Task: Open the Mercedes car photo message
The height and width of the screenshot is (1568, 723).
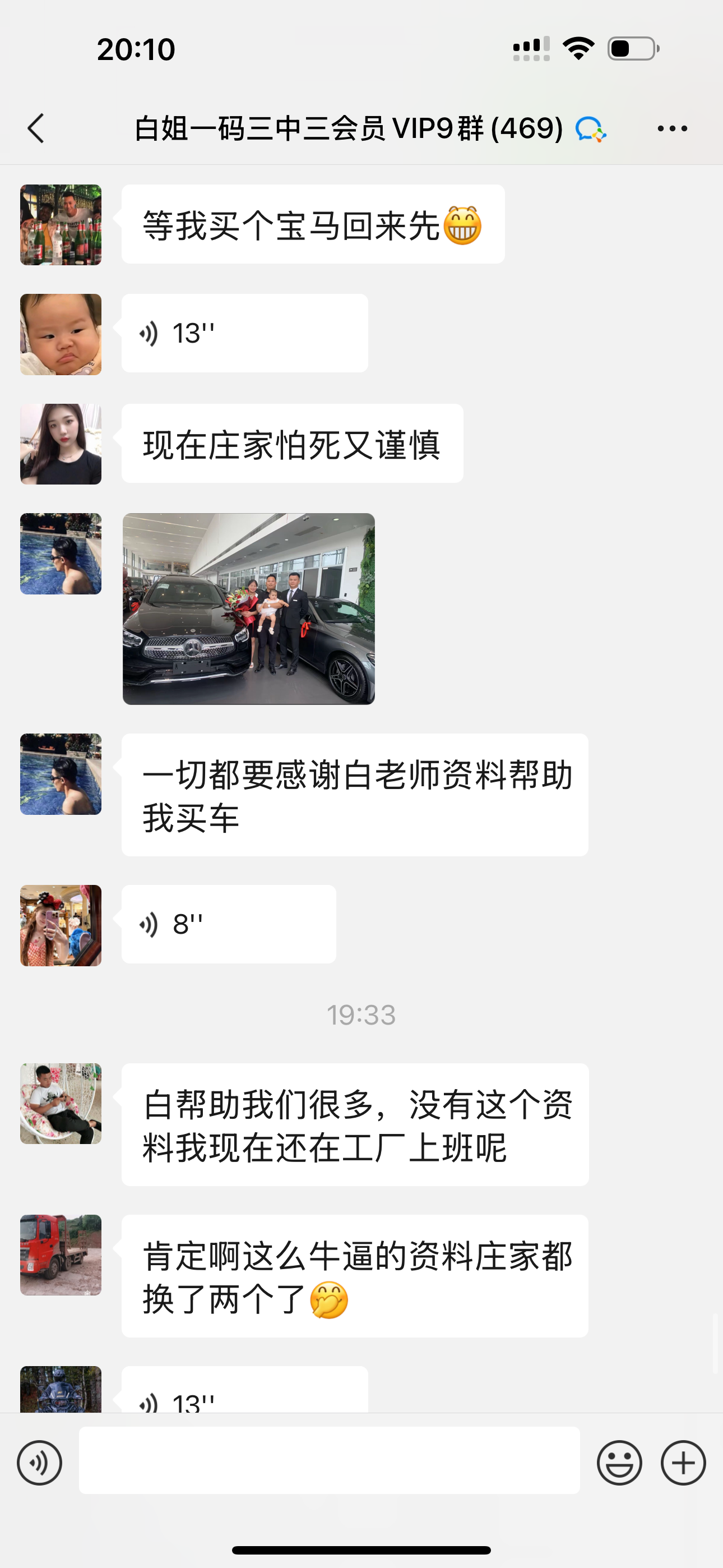Action: [x=248, y=608]
